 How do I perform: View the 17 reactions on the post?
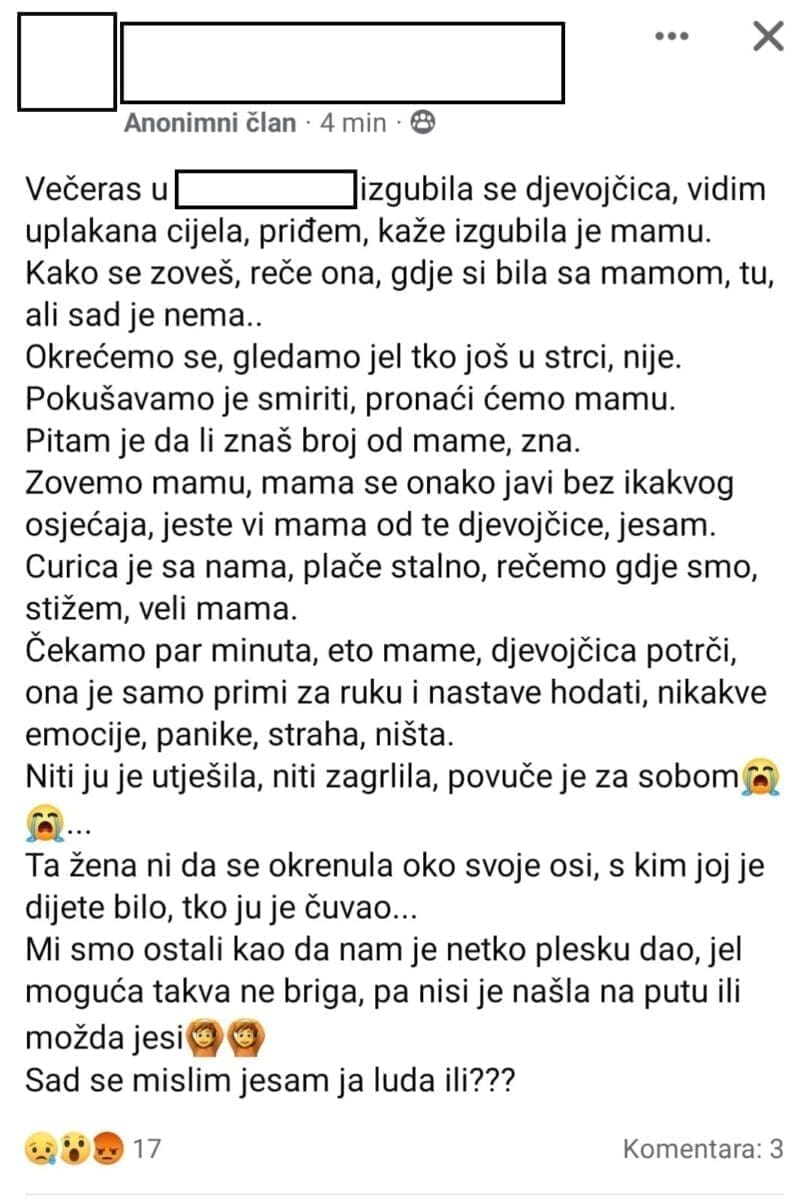click(x=92, y=1148)
